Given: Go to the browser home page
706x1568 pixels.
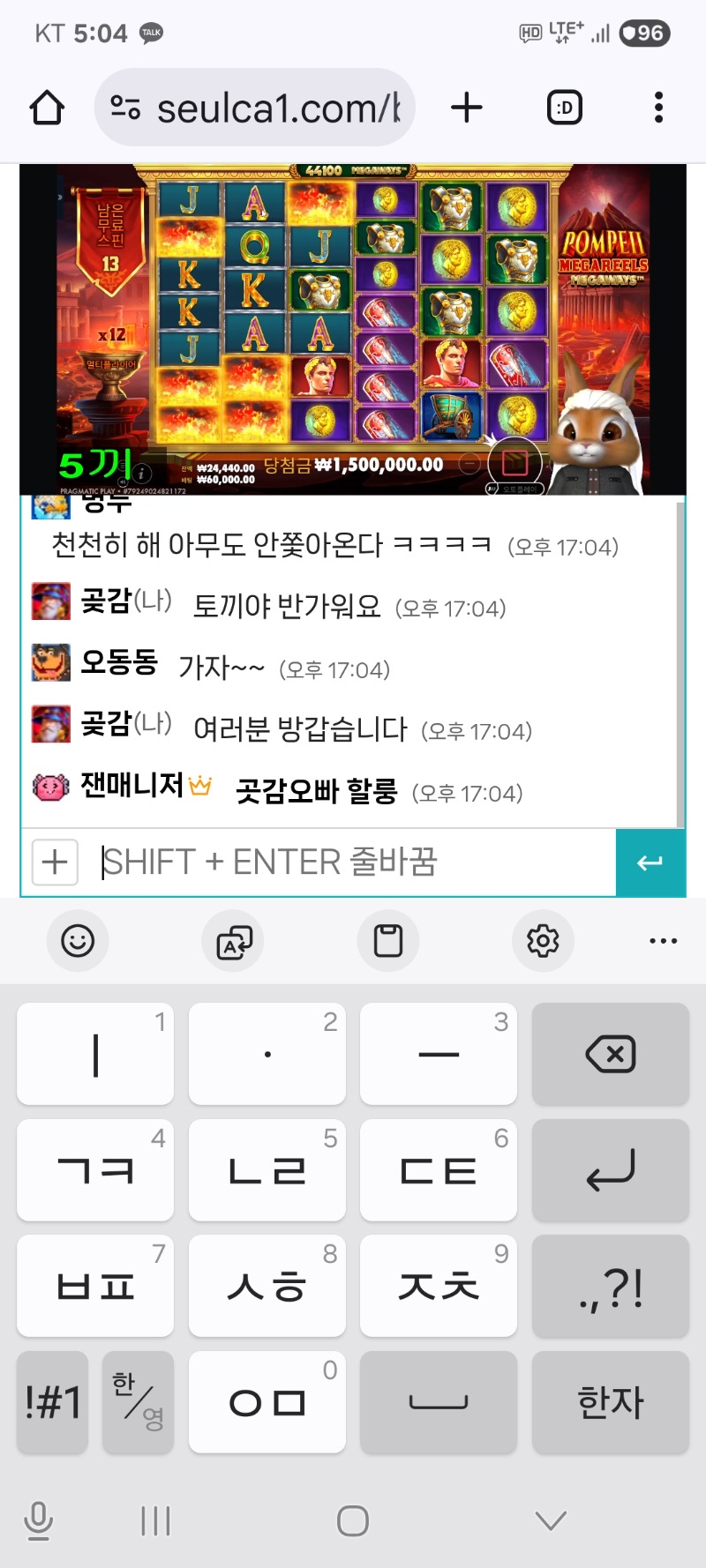Looking at the screenshot, I should click(x=47, y=108).
